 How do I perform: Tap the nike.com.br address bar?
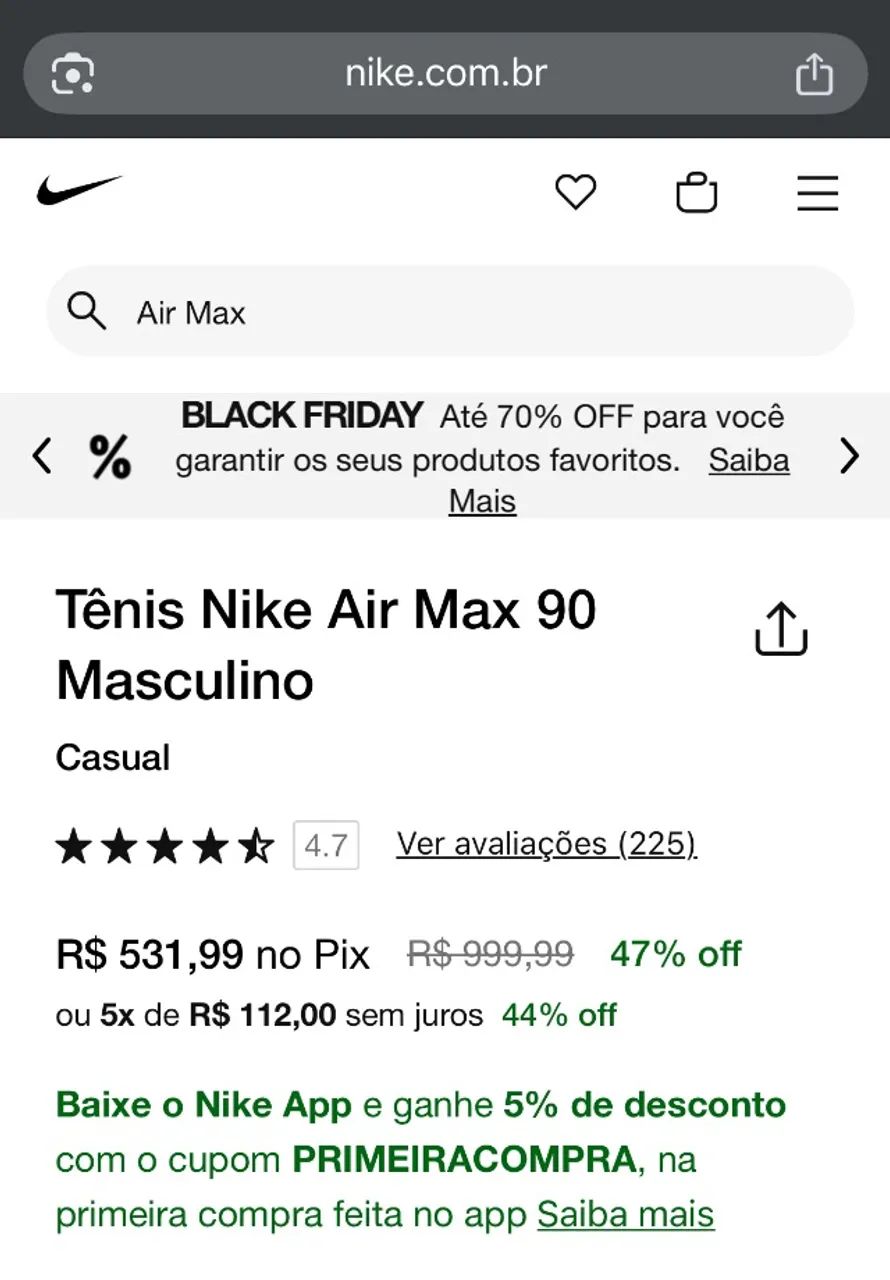point(446,72)
